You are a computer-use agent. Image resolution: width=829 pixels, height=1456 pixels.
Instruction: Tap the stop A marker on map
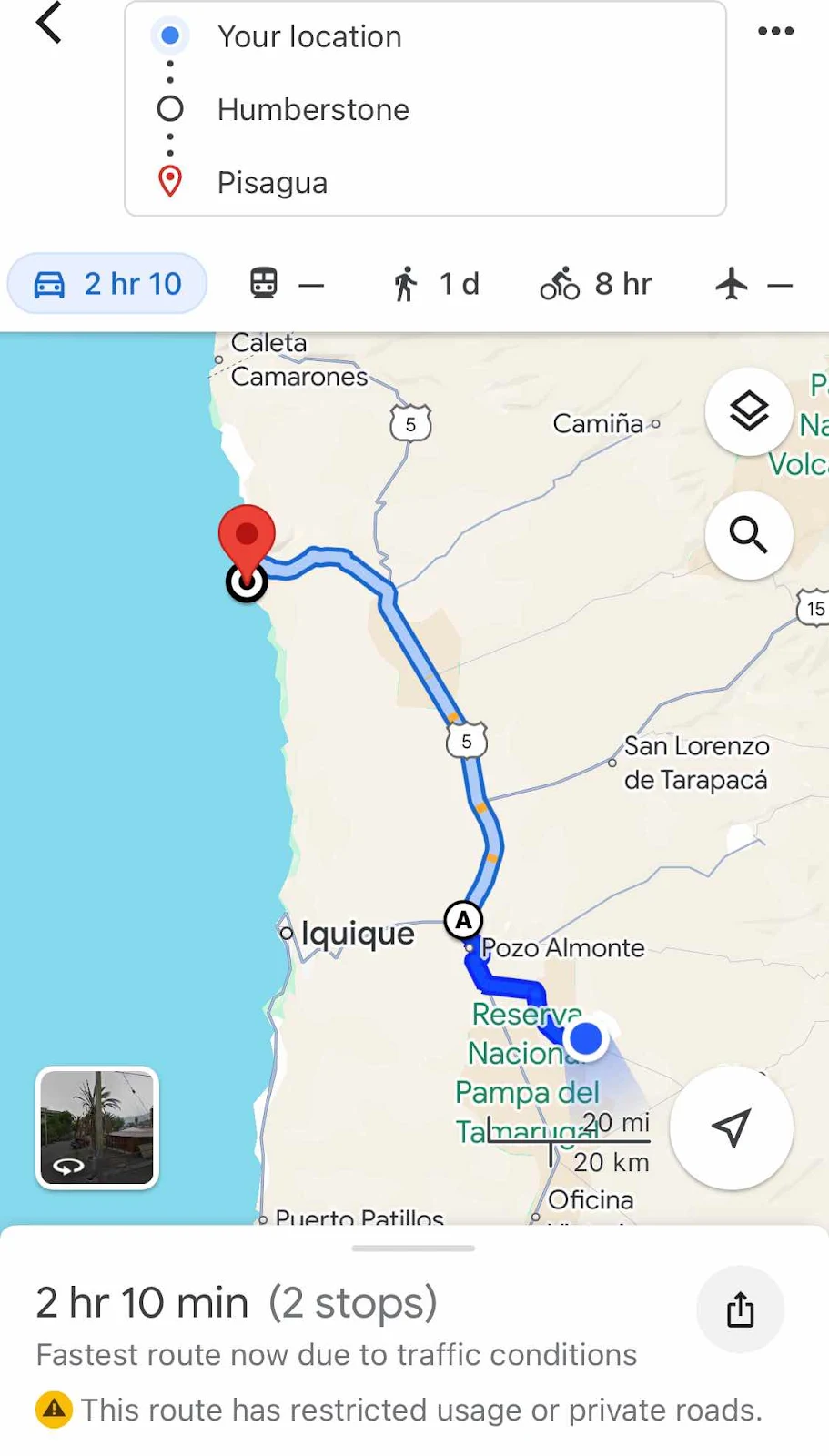[x=463, y=920]
